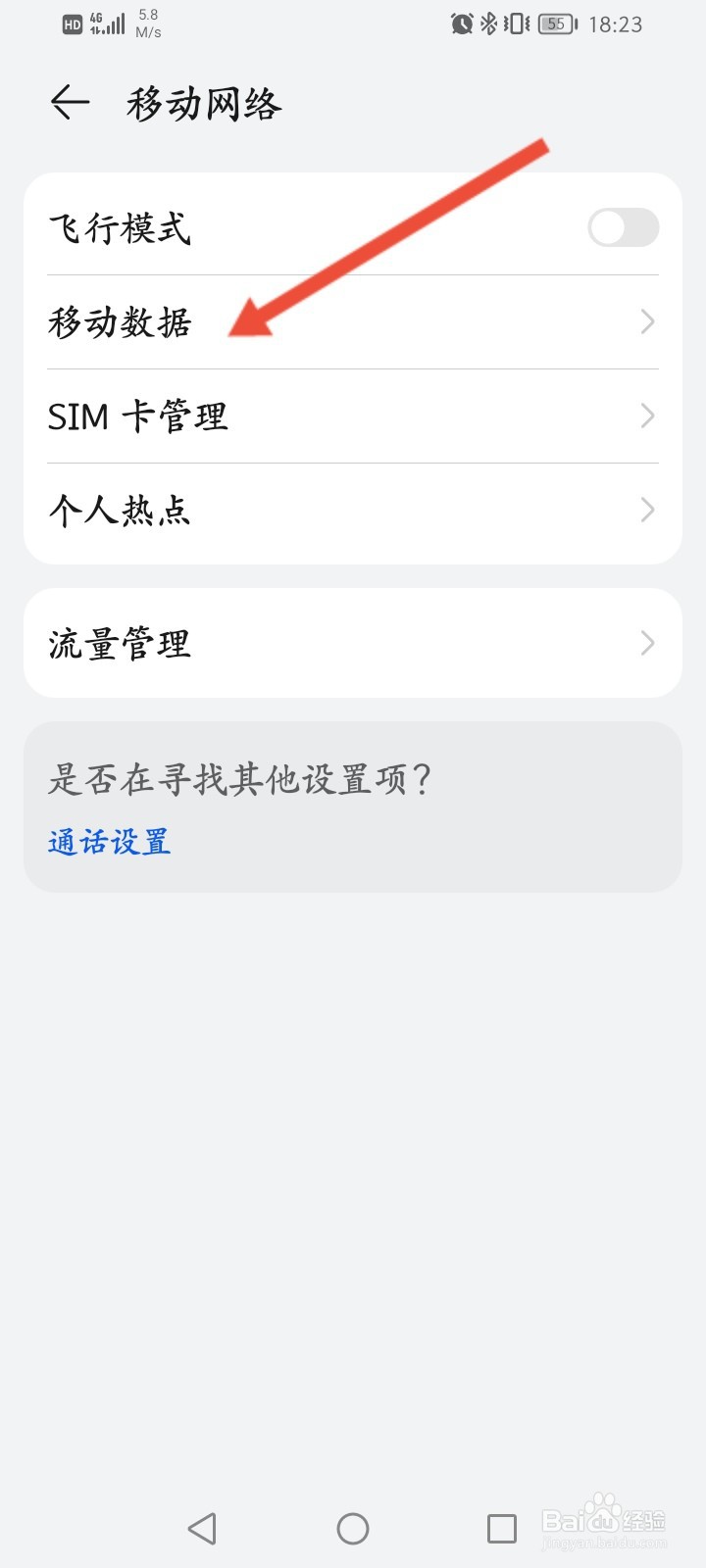
Task: Open 流量管理
Action: (353, 644)
